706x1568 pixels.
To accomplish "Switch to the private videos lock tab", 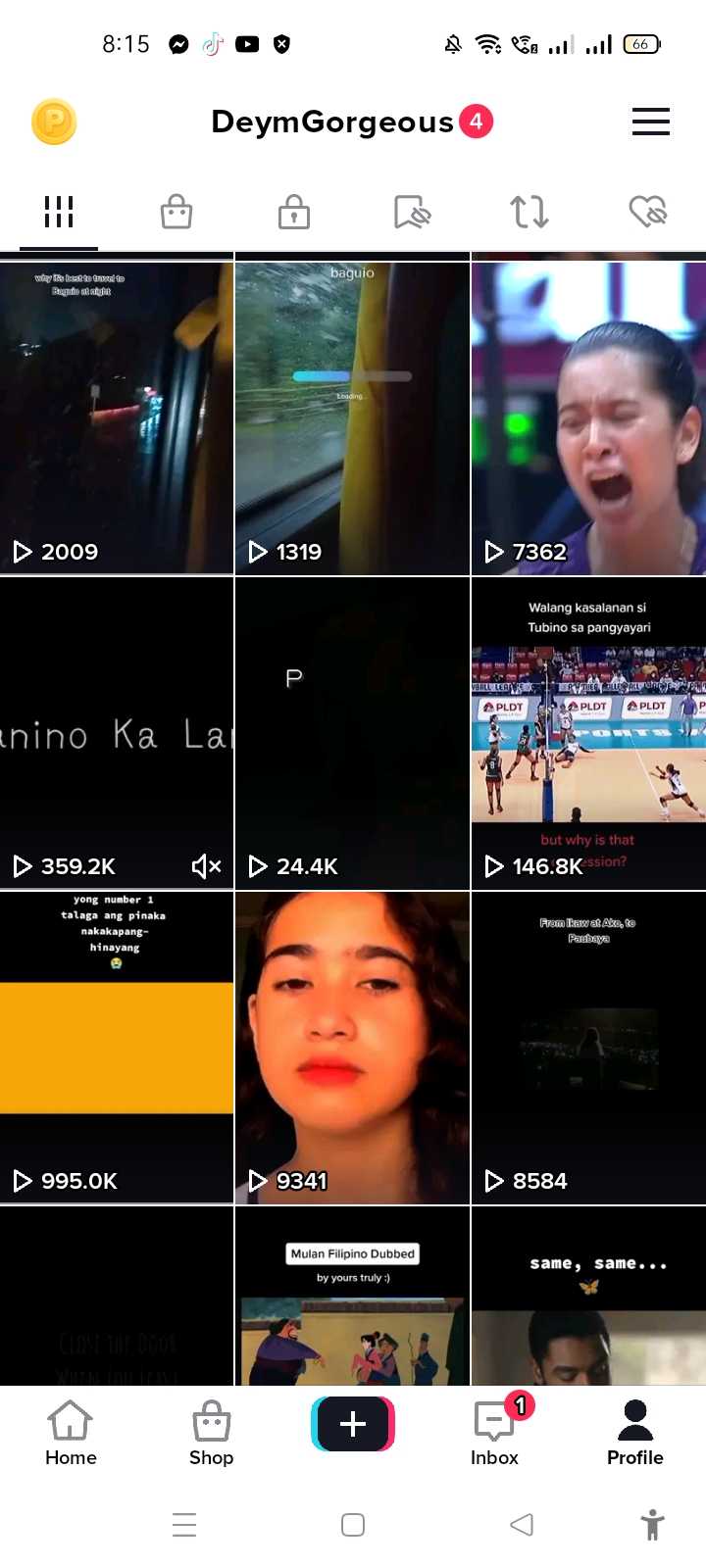I will [x=294, y=212].
